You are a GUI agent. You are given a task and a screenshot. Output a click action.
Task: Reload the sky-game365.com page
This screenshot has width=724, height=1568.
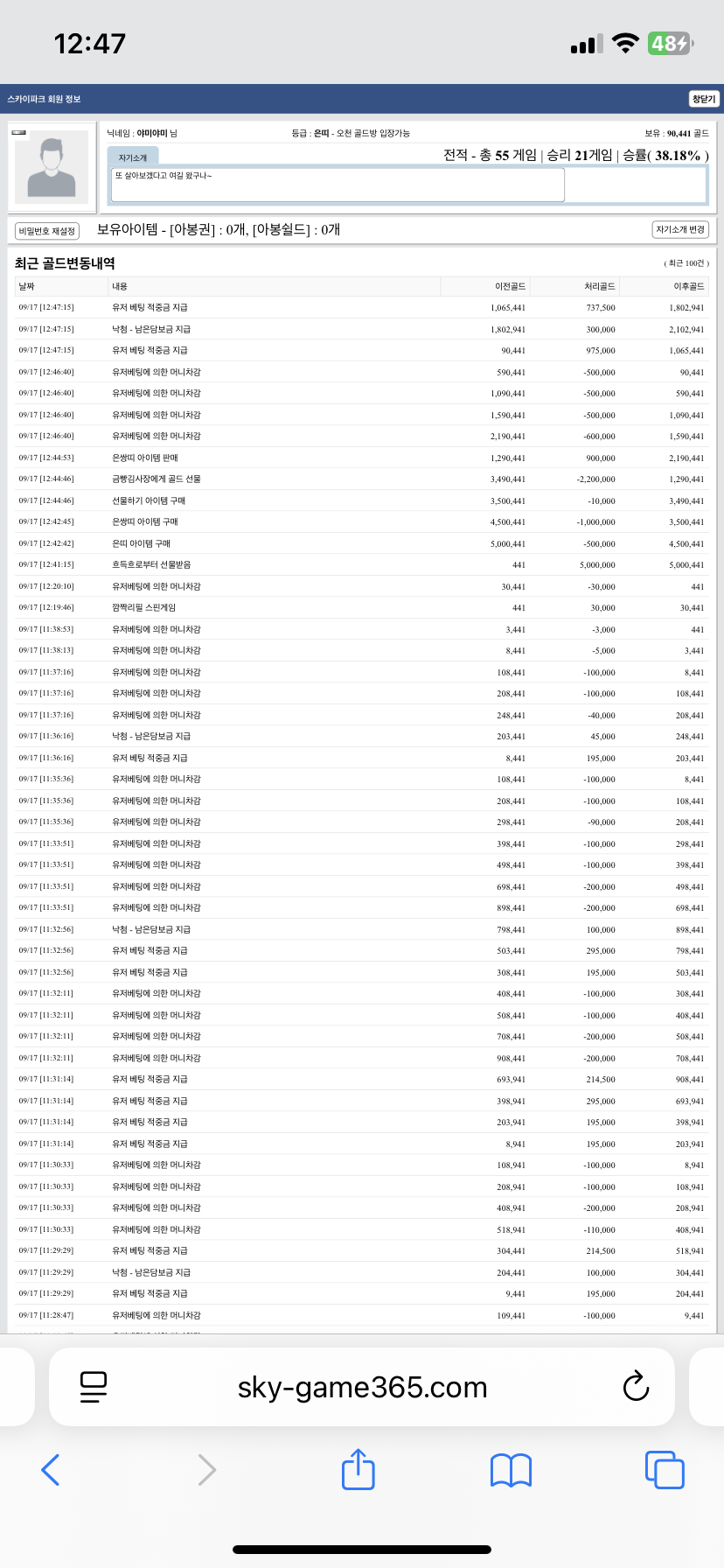coord(636,1387)
